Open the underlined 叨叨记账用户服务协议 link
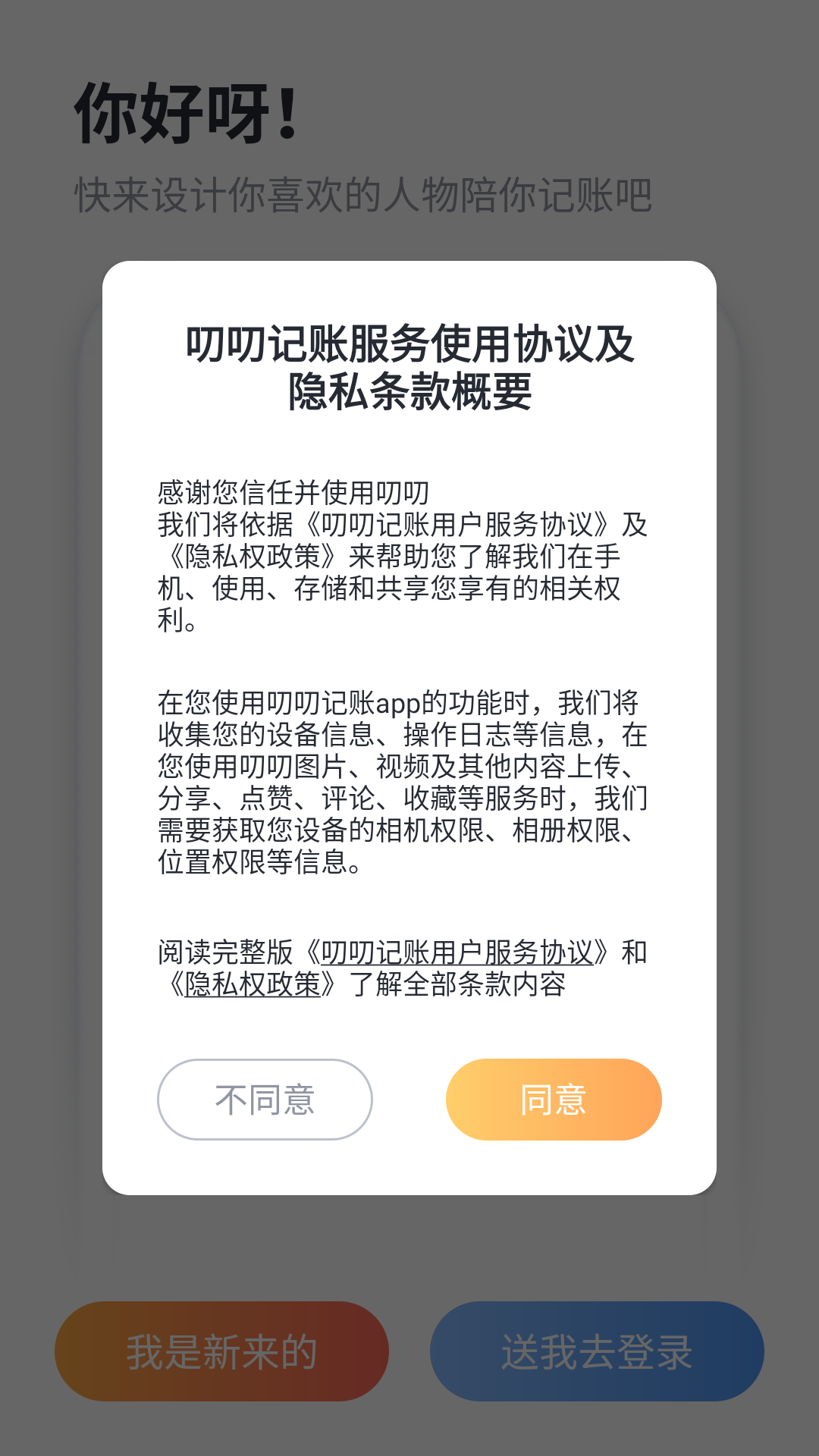The width and height of the screenshot is (819, 1456). (457, 952)
